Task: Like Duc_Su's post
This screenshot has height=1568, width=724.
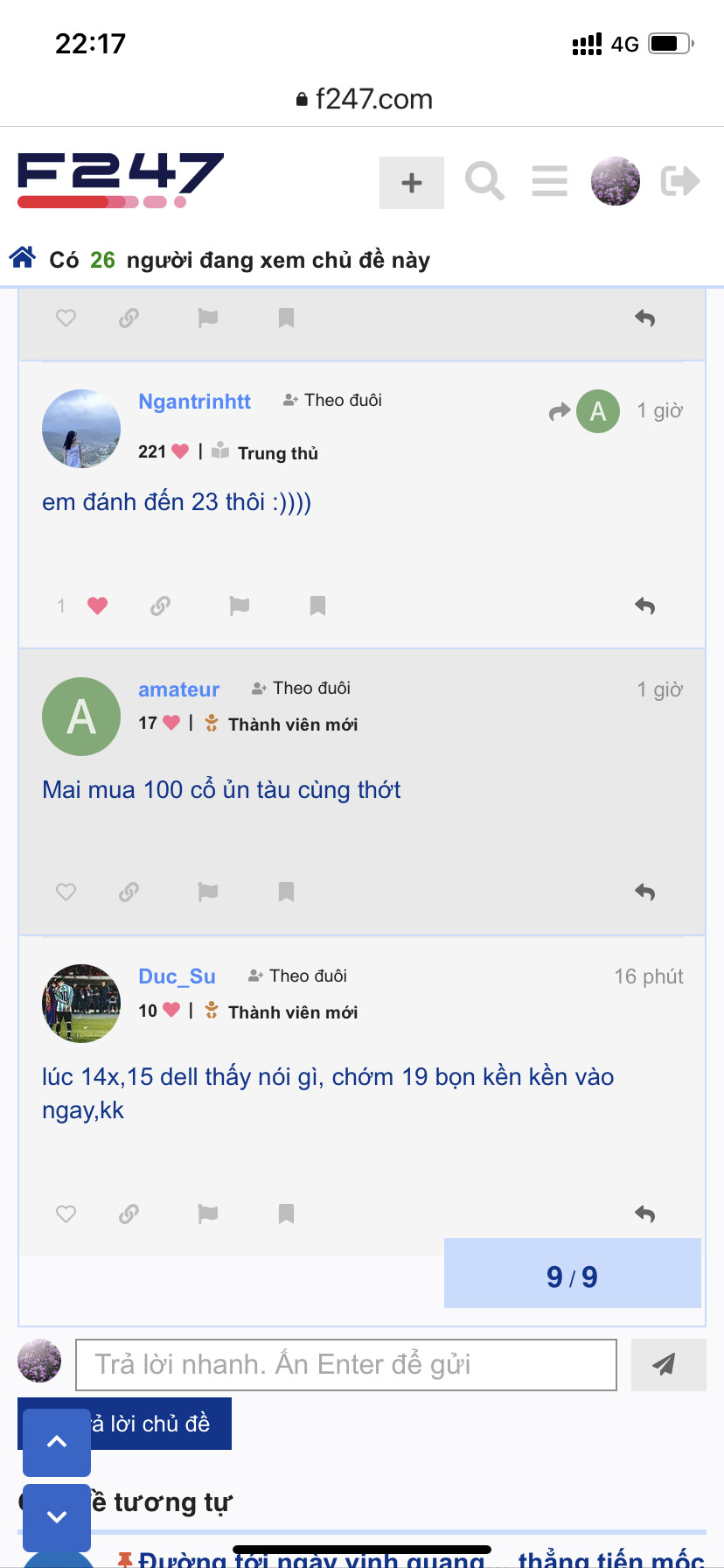Action: pos(66,1214)
